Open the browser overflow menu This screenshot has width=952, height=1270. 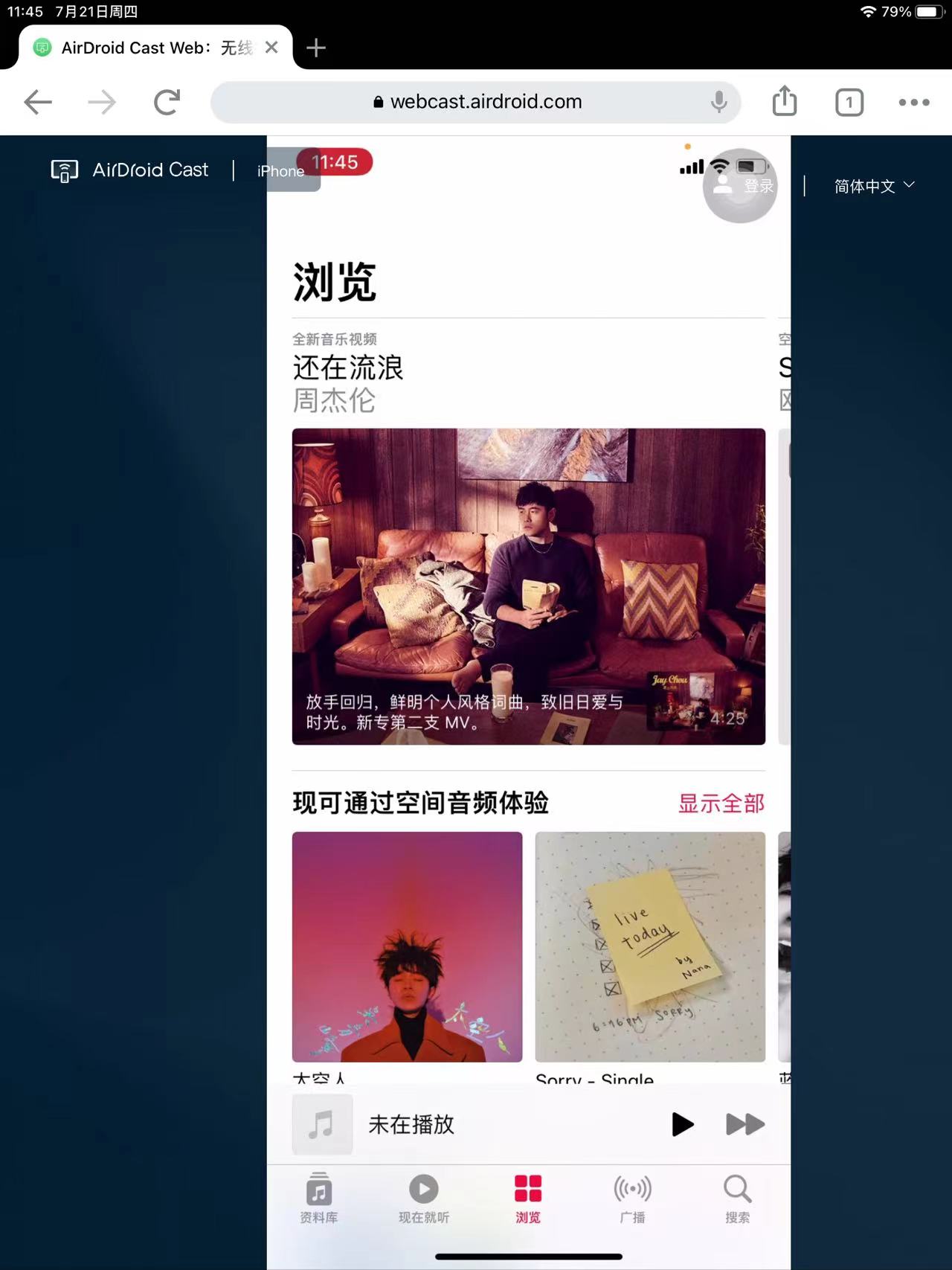click(913, 102)
